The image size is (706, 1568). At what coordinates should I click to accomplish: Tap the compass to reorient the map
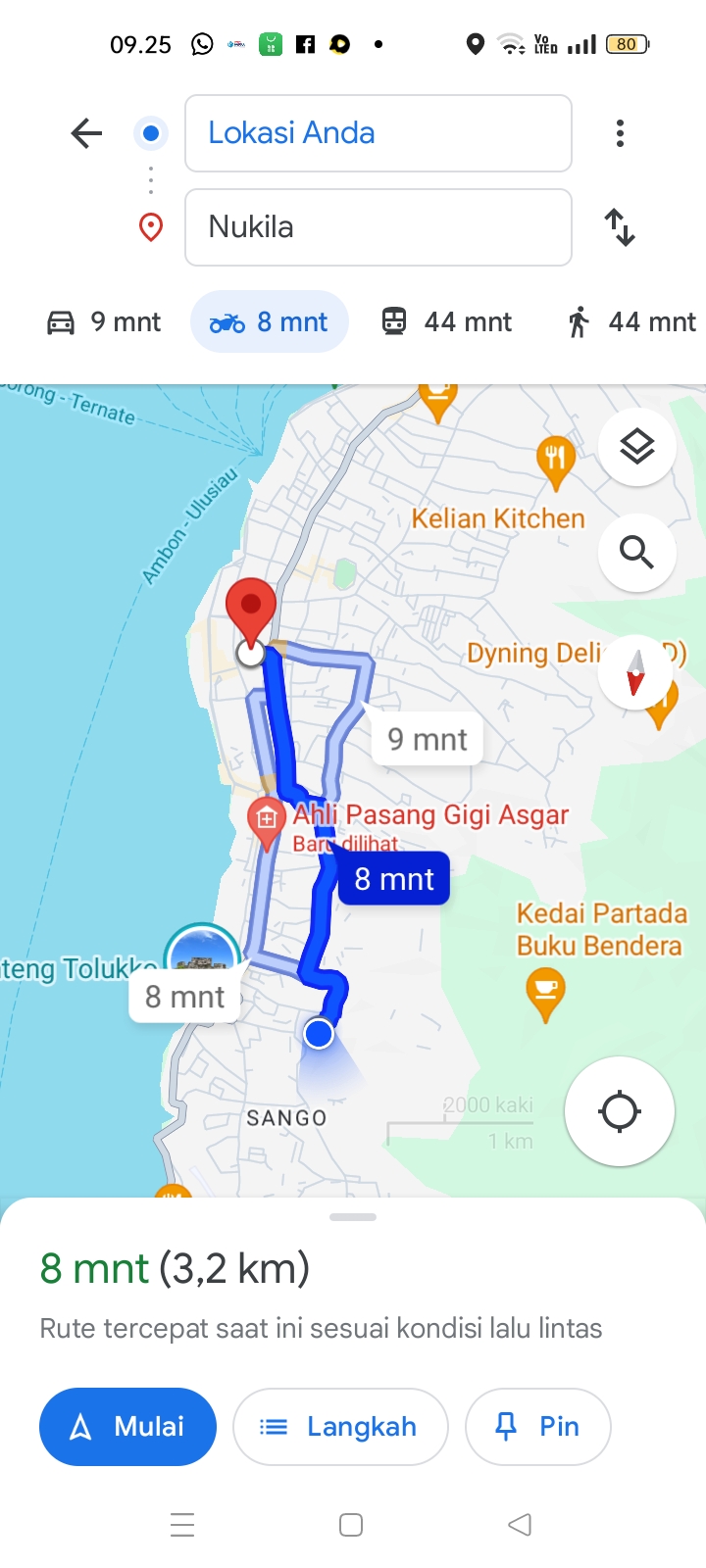click(x=635, y=672)
